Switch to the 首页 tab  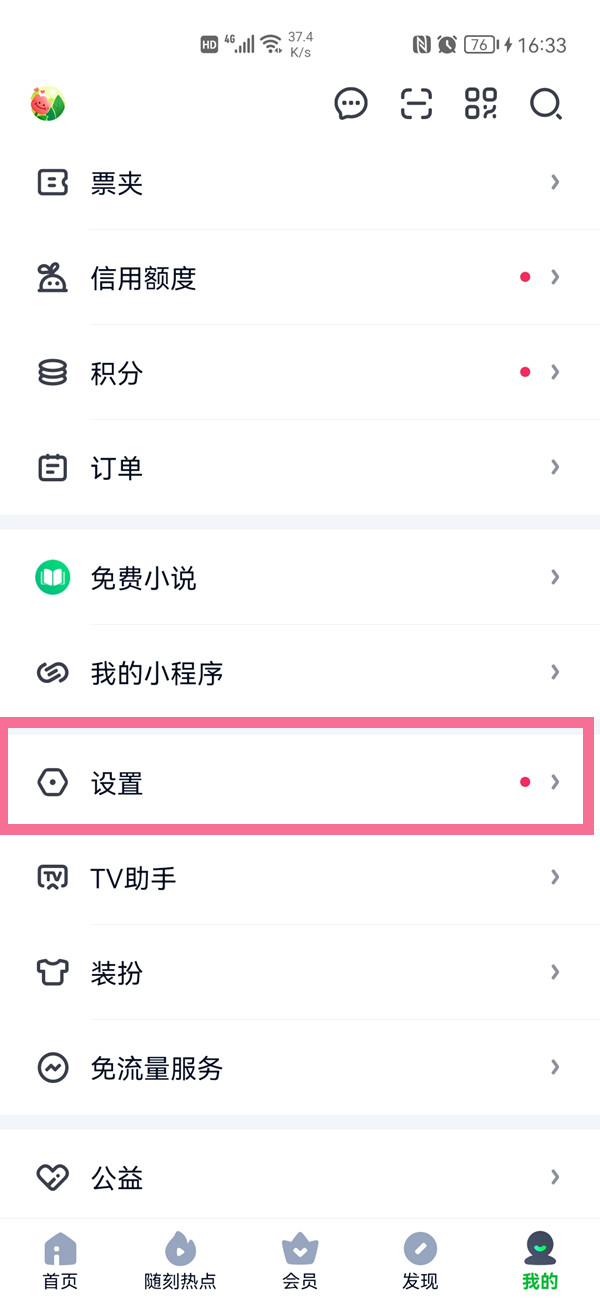tap(60, 1260)
